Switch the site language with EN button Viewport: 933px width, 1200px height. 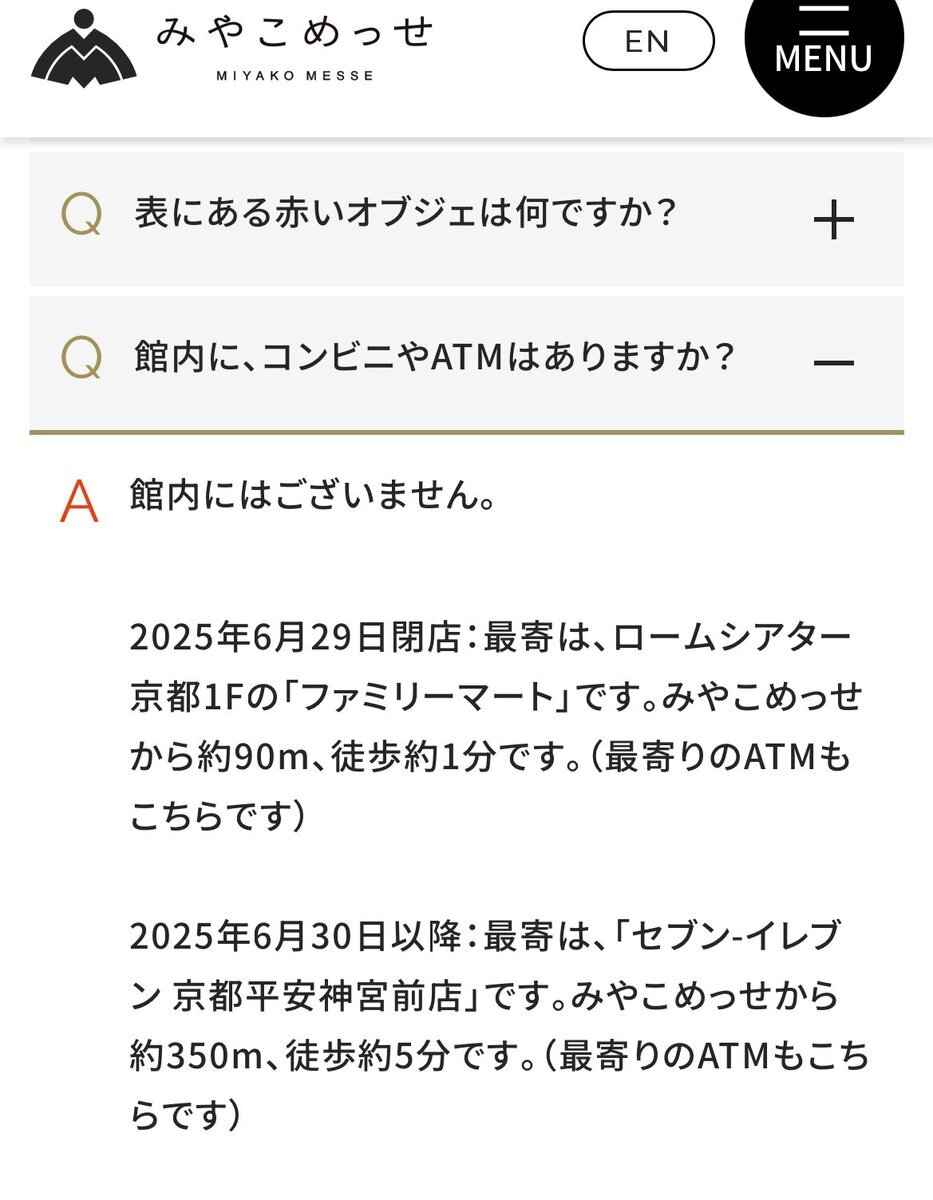pyautogui.click(x=647, y=42)
